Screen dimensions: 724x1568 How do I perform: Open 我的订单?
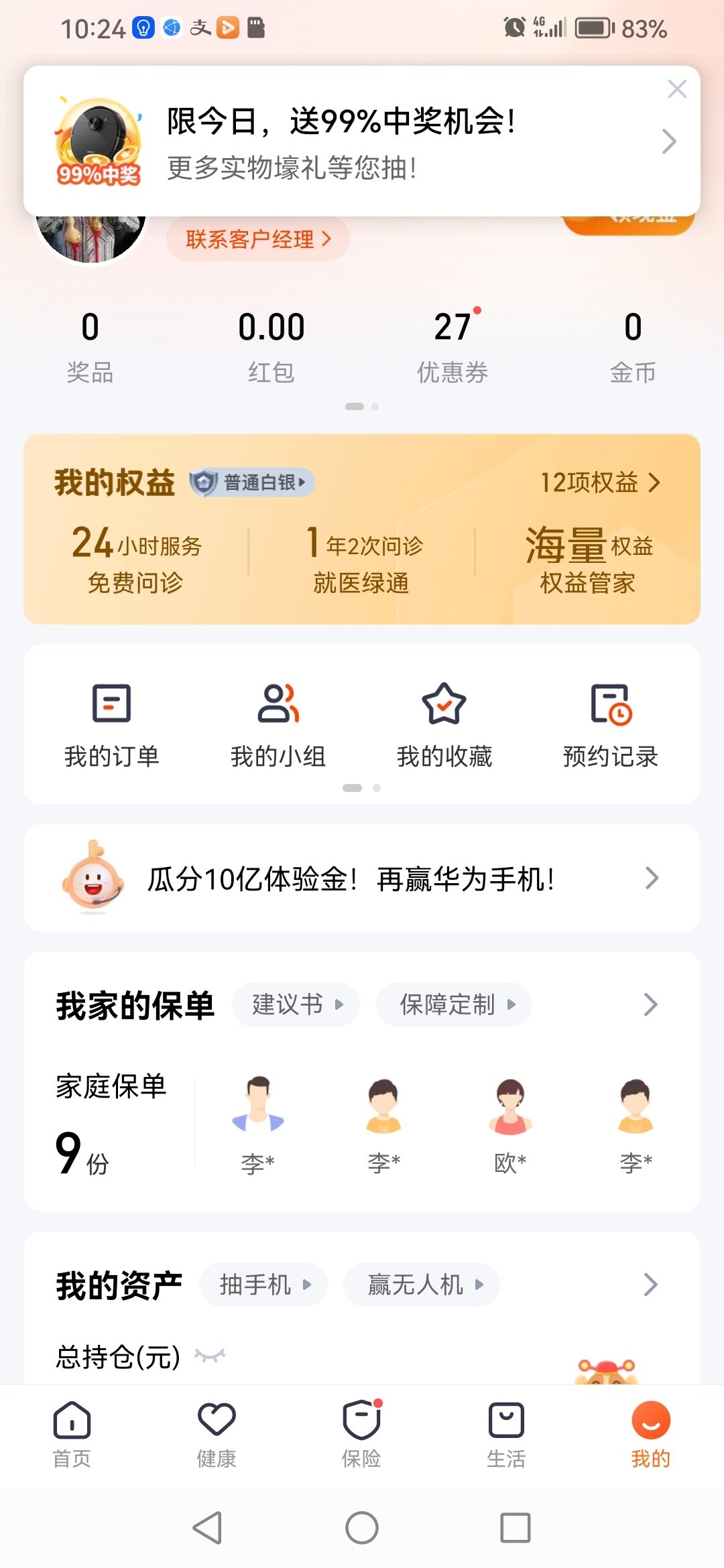(111, 724)
